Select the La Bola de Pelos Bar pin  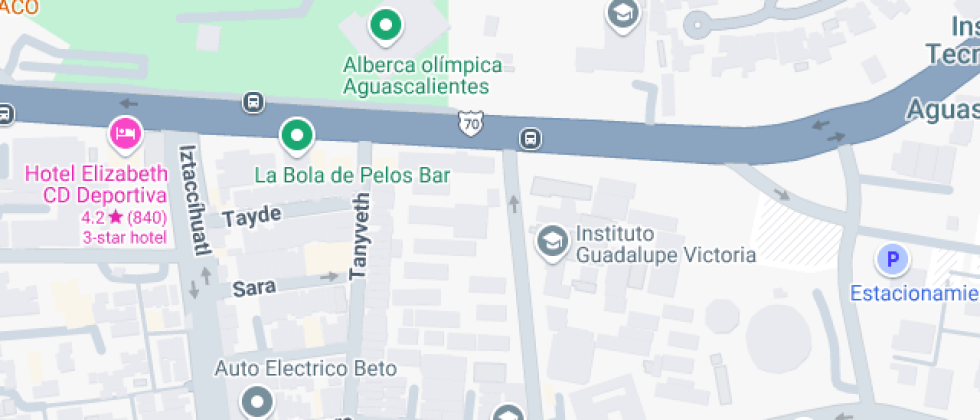point(297,136)
